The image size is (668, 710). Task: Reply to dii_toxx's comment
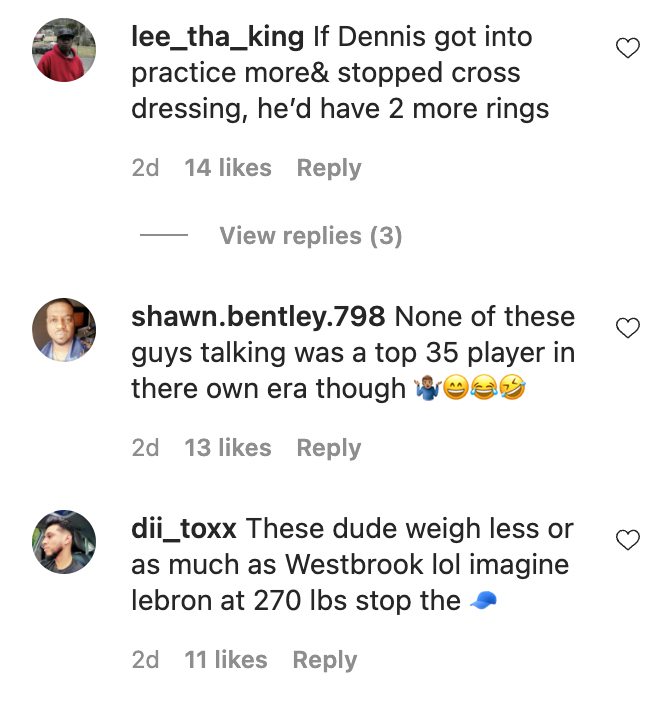[x=324, y=660]
